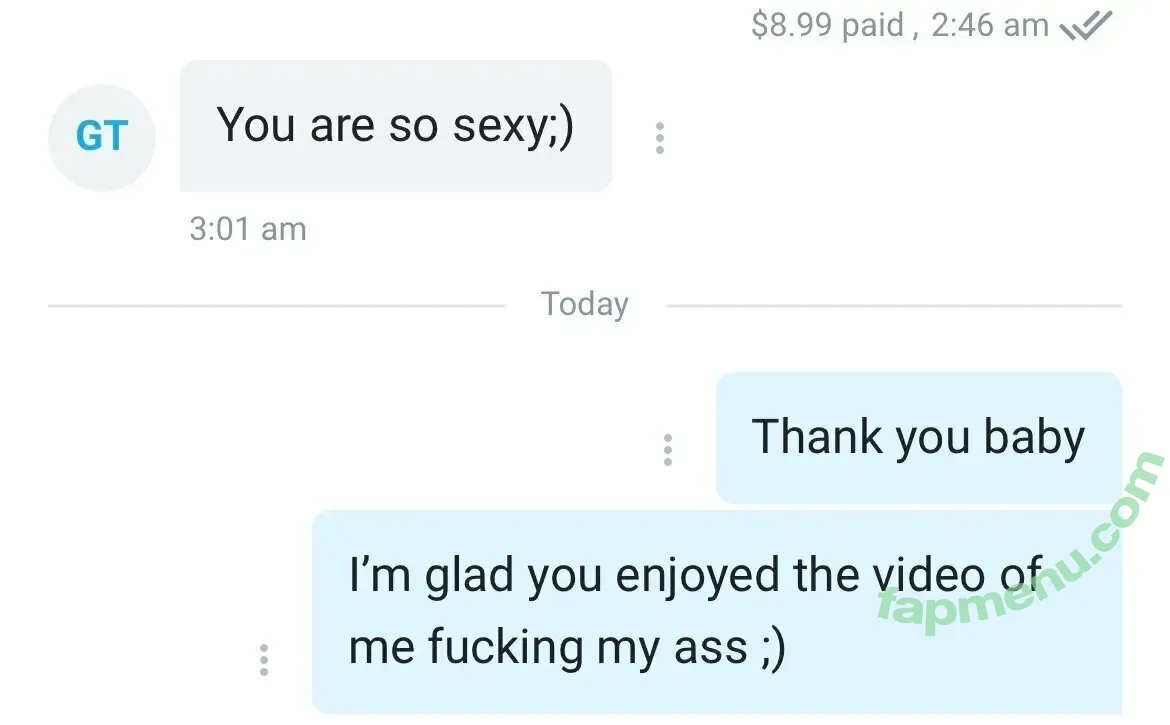Open options for the 'Thank you baby' message
The width and height of the screenshot is (1170, 725).
668,450
